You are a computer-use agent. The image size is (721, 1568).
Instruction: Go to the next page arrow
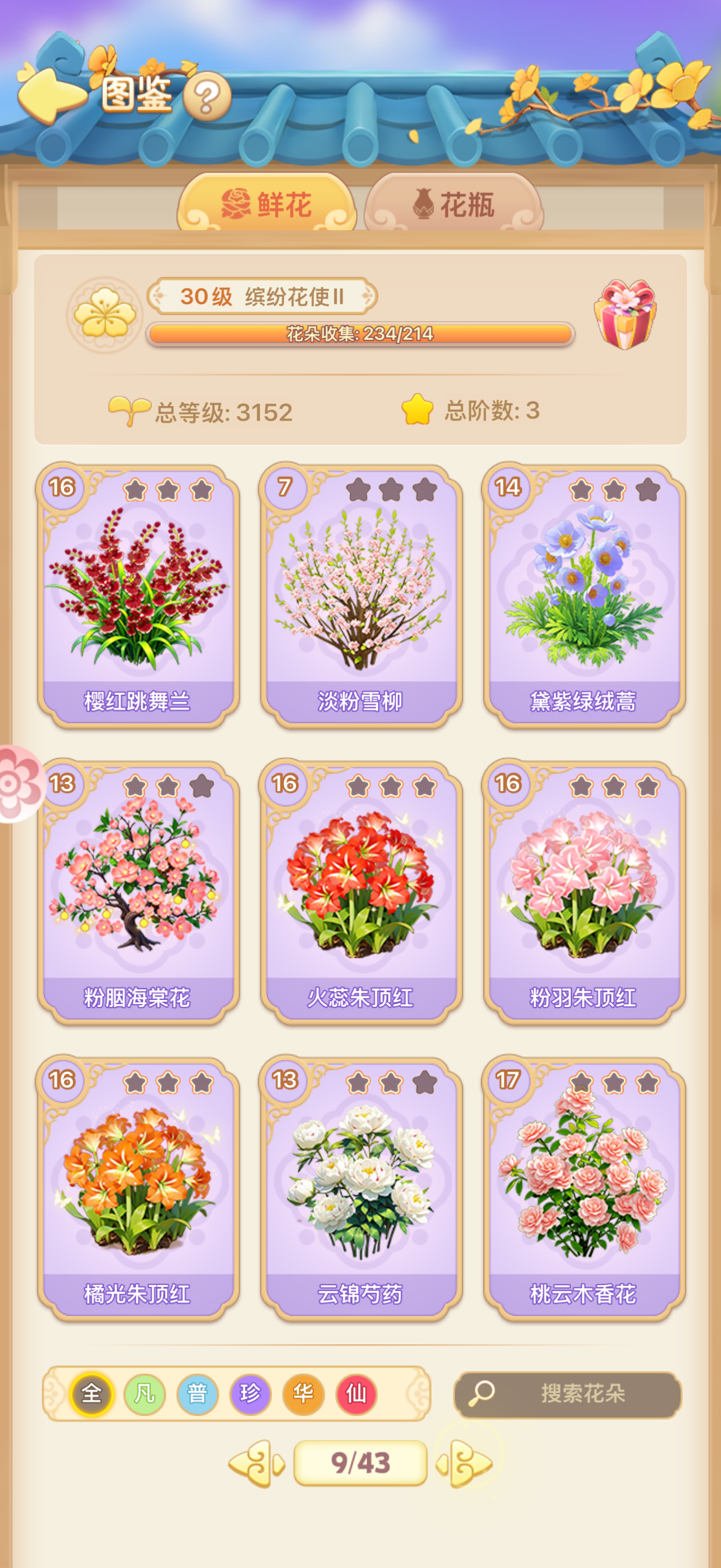coord(465,1463)
